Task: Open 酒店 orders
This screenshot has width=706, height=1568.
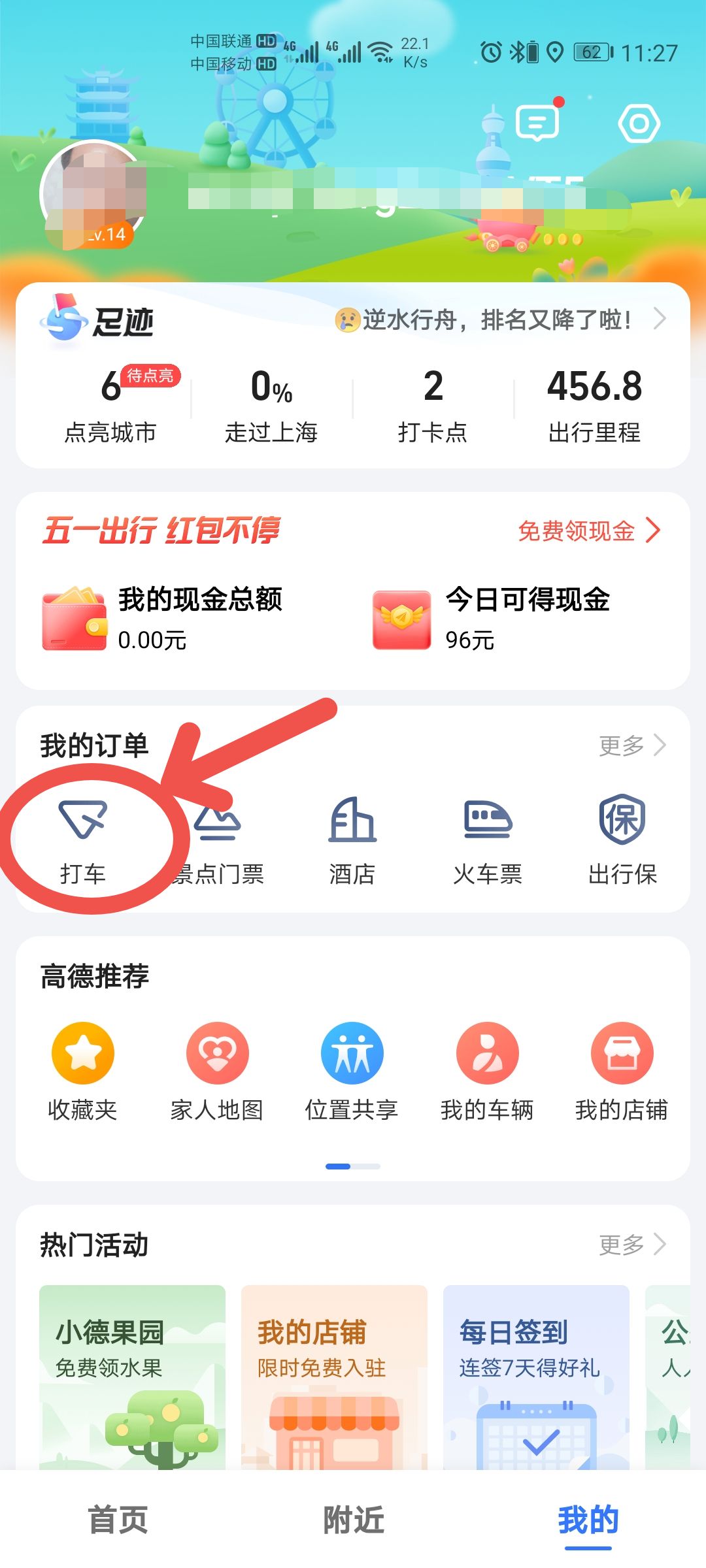Action: 352,840
